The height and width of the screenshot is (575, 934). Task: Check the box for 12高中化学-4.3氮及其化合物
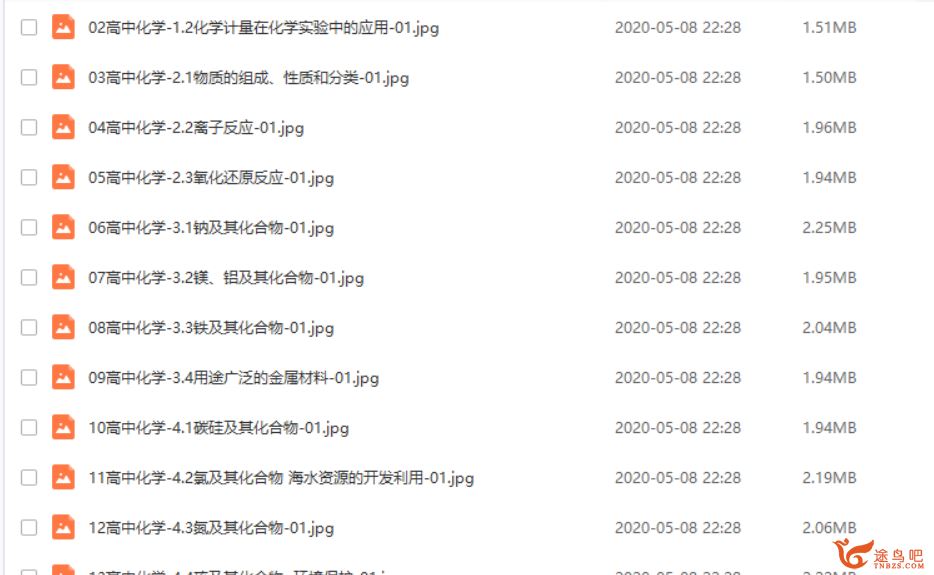(29, 528)
